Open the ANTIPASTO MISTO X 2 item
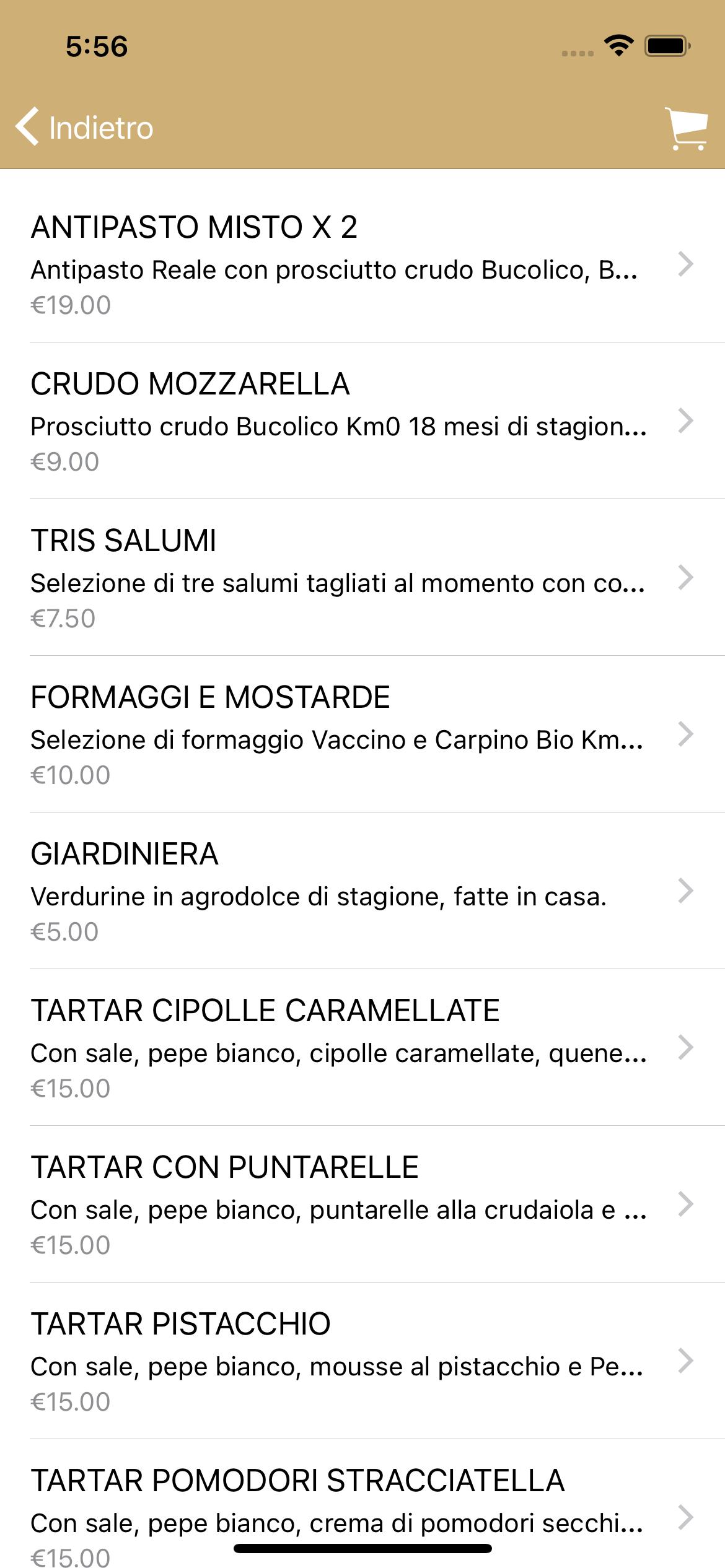725x1568 pixels. [362, 264]
